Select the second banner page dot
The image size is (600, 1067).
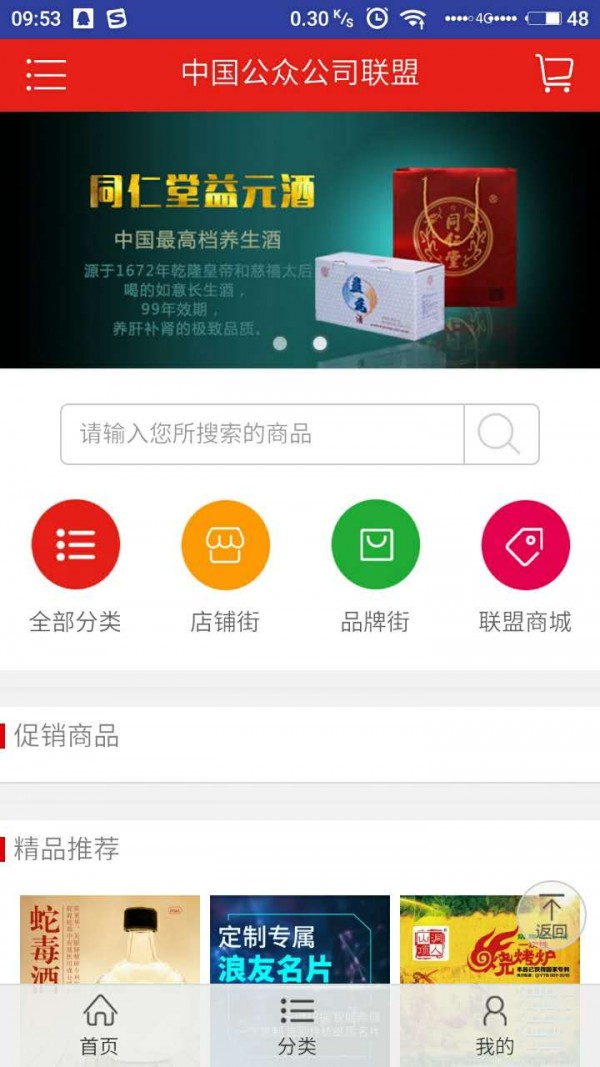tap(320, 343)
